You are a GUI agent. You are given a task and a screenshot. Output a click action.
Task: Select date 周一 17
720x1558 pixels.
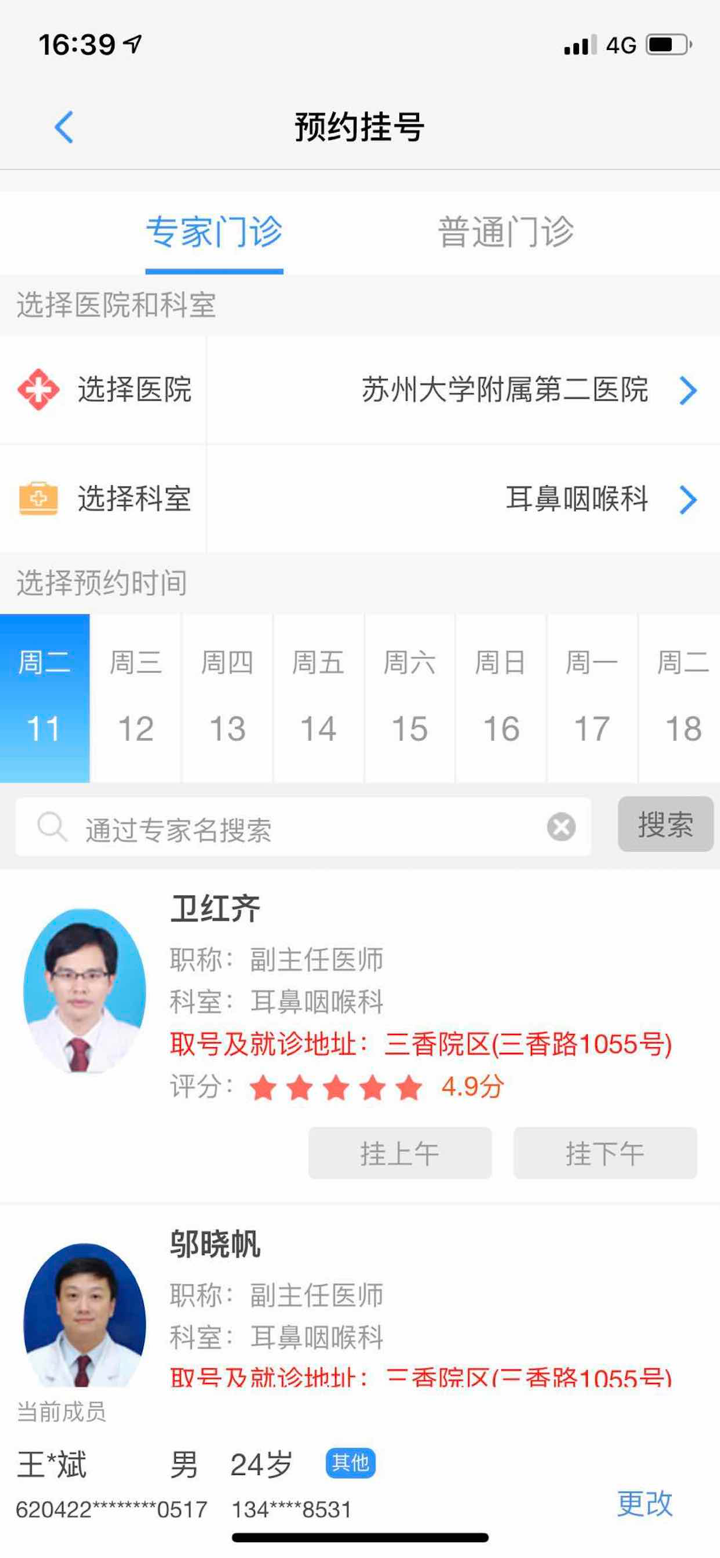591,697
